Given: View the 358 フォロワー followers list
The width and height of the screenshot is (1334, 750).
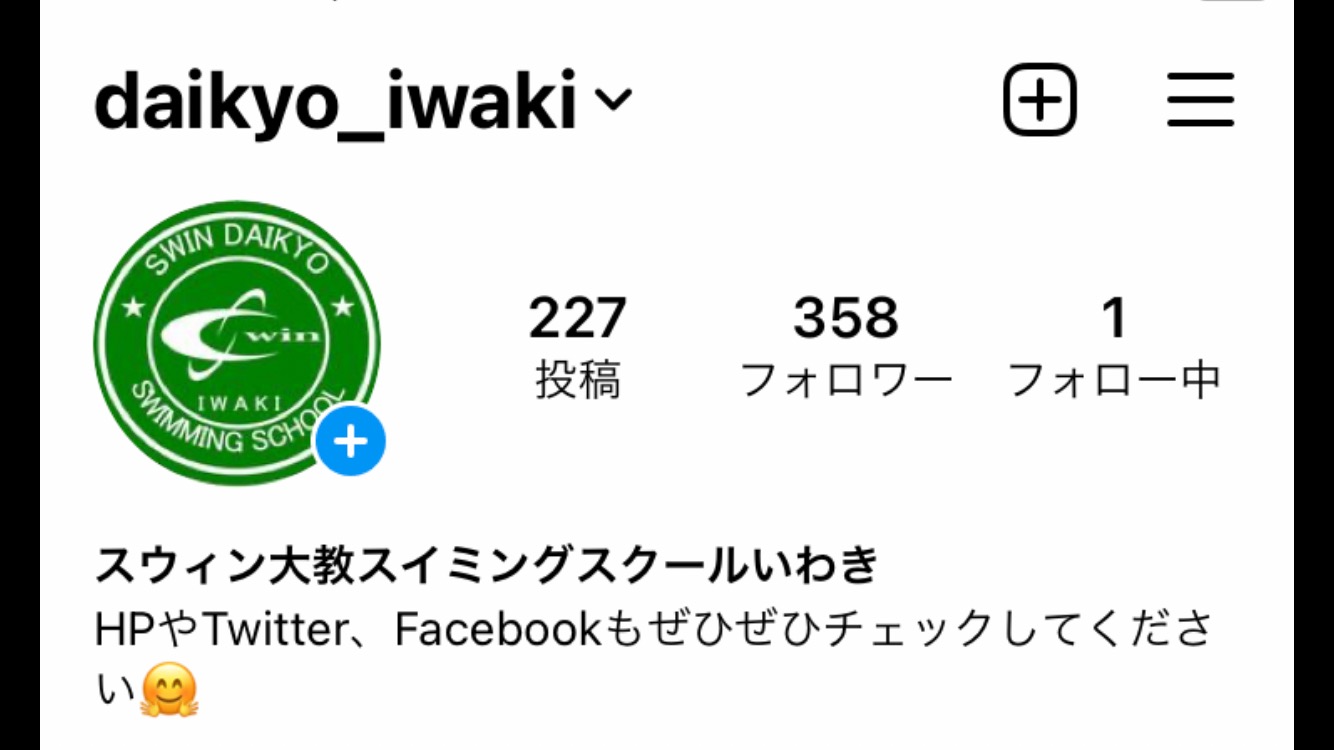Looking at the screenshot, I should coord(845,346).
